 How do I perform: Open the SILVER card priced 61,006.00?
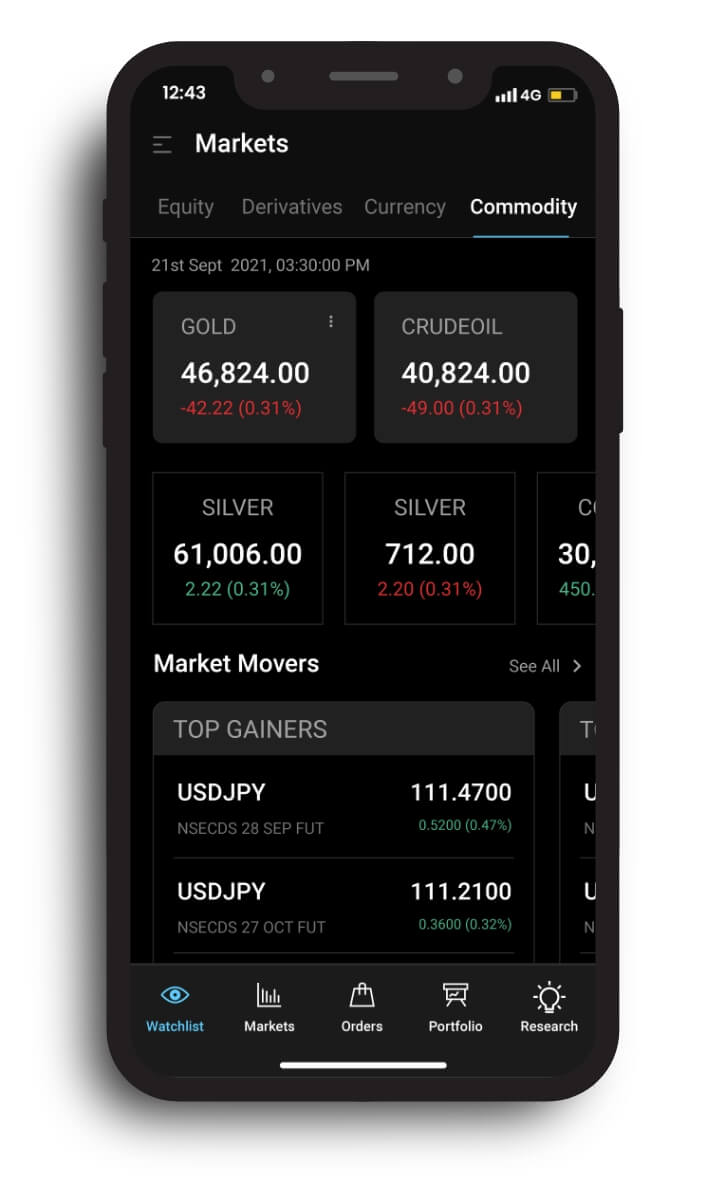(x=237, y=548)
